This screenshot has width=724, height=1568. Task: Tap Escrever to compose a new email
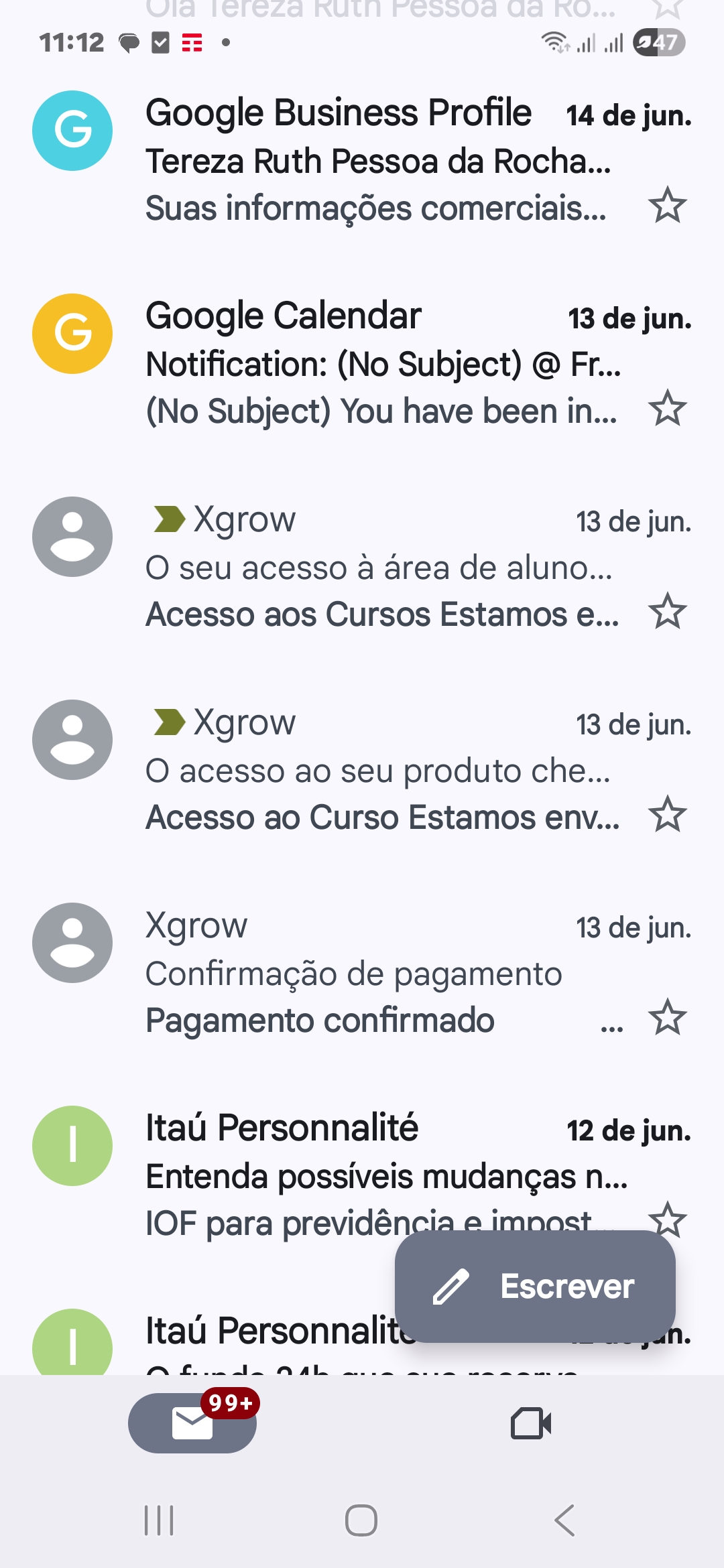(x=535, y=1286)
